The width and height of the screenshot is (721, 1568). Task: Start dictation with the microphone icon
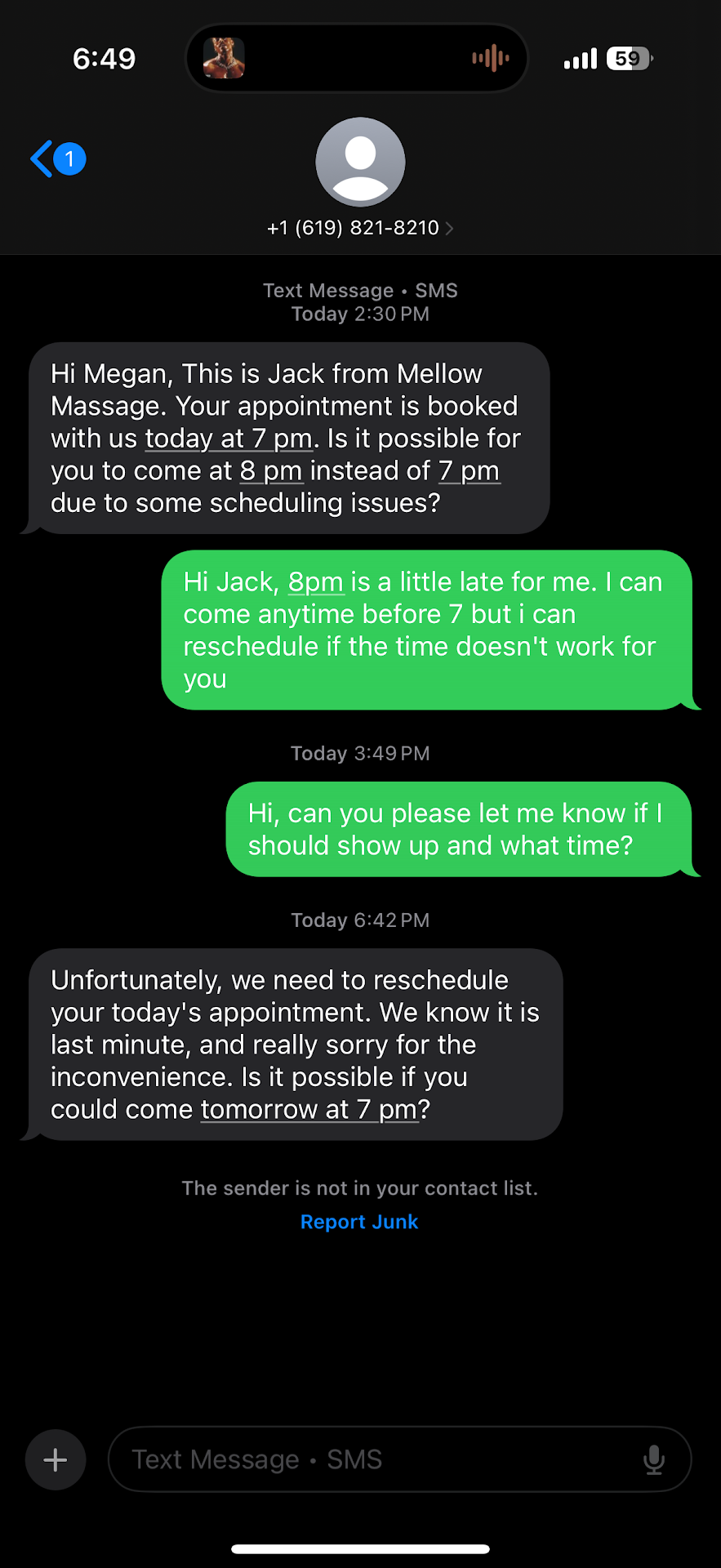pos(654,1459)
